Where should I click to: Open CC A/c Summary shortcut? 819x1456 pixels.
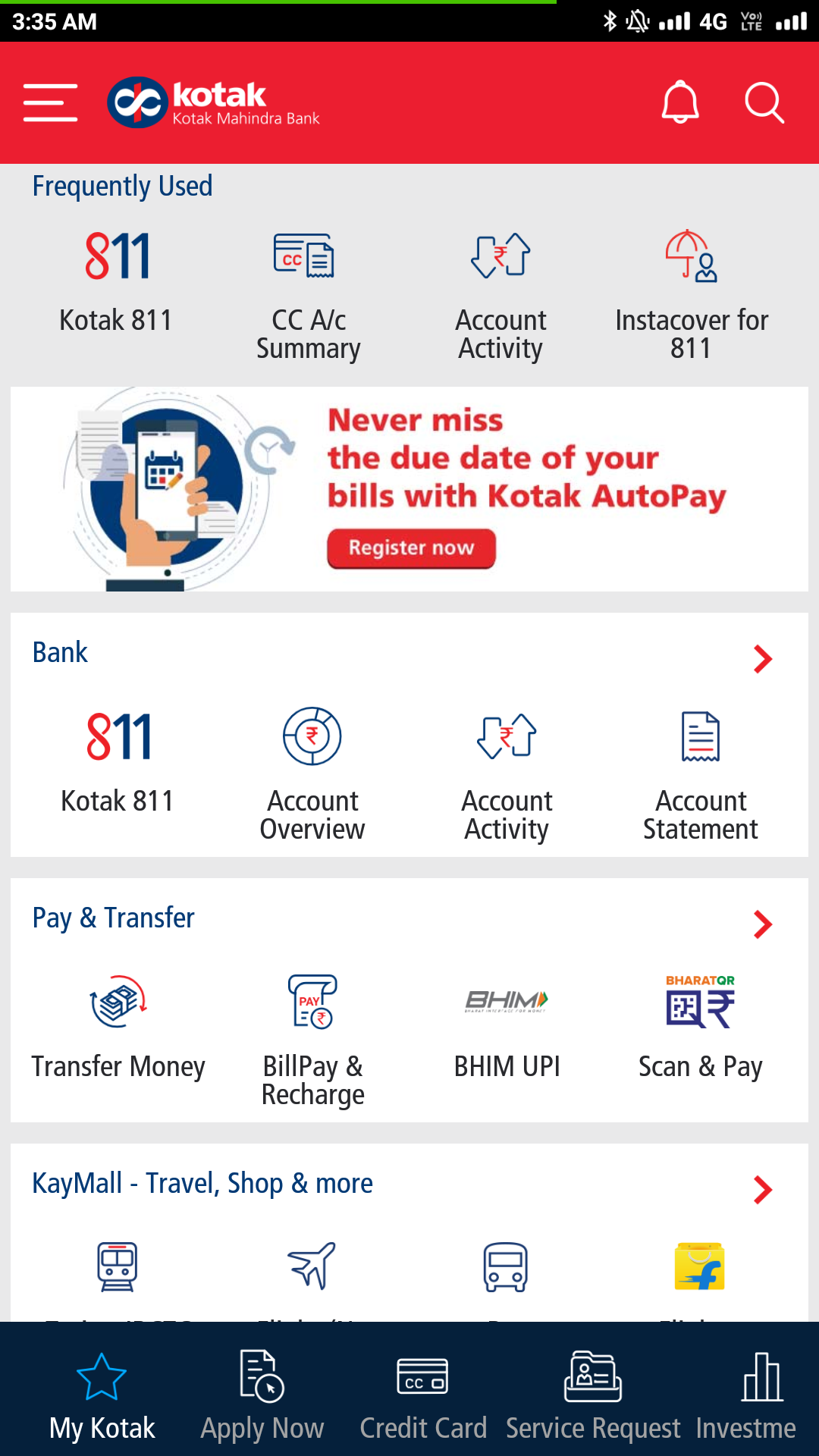click(x=307, y=296)
